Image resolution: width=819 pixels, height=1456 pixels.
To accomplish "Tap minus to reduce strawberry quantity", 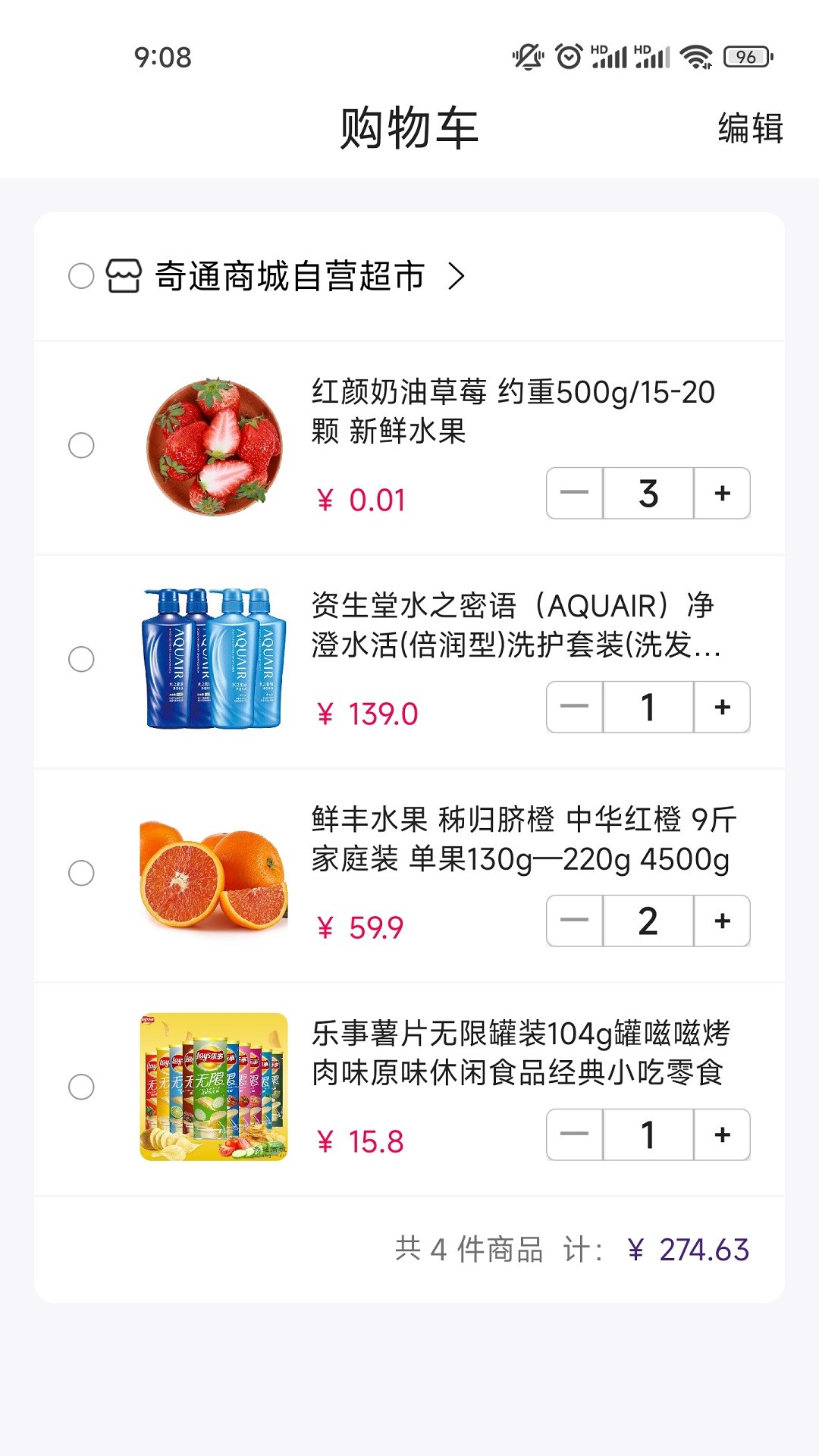I will pyautogui.click(x=573, y=493).
